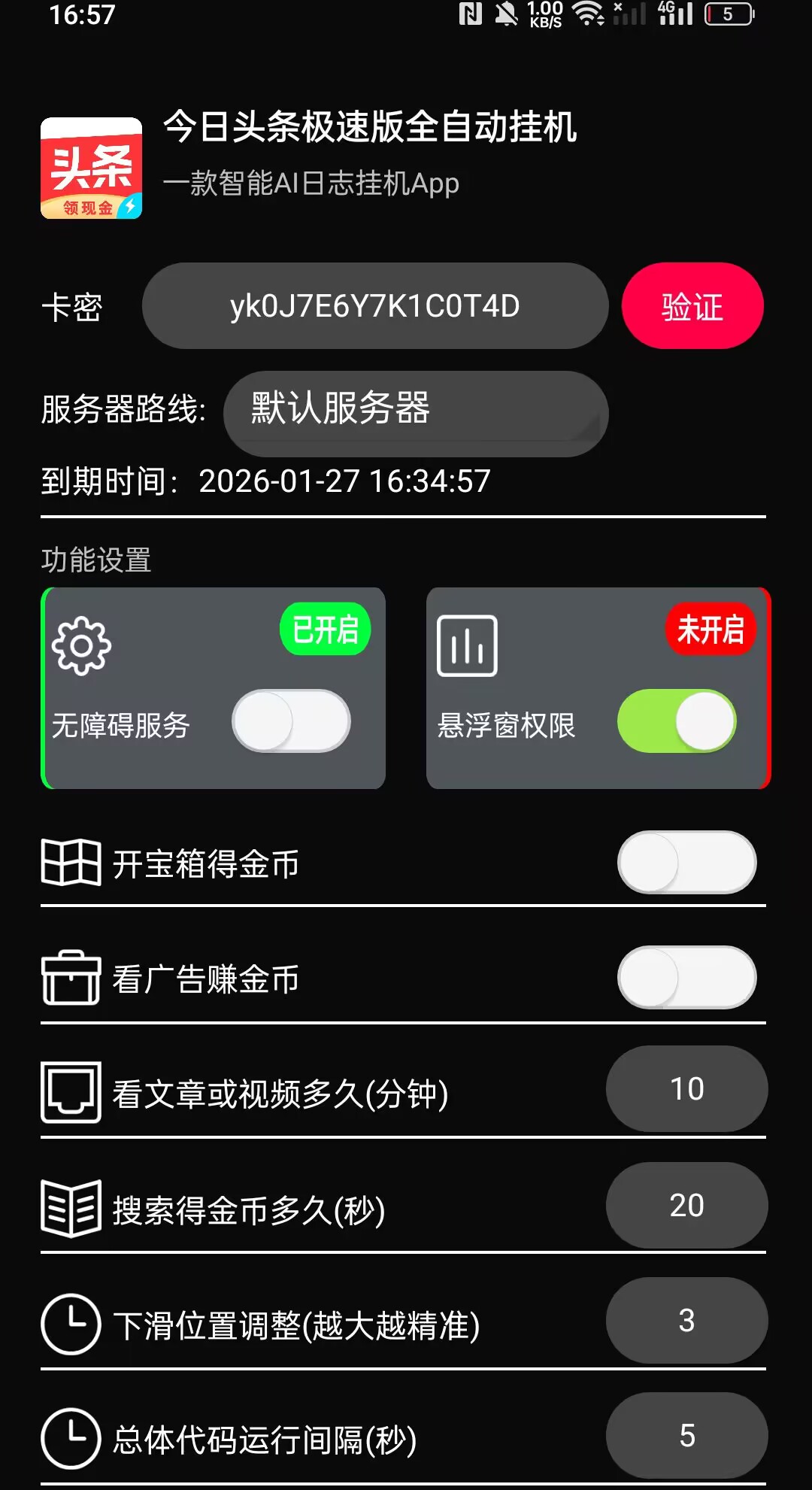
Task: Click the treasure box icon beside 开宝箱得金币
Action: coord(70,863)
